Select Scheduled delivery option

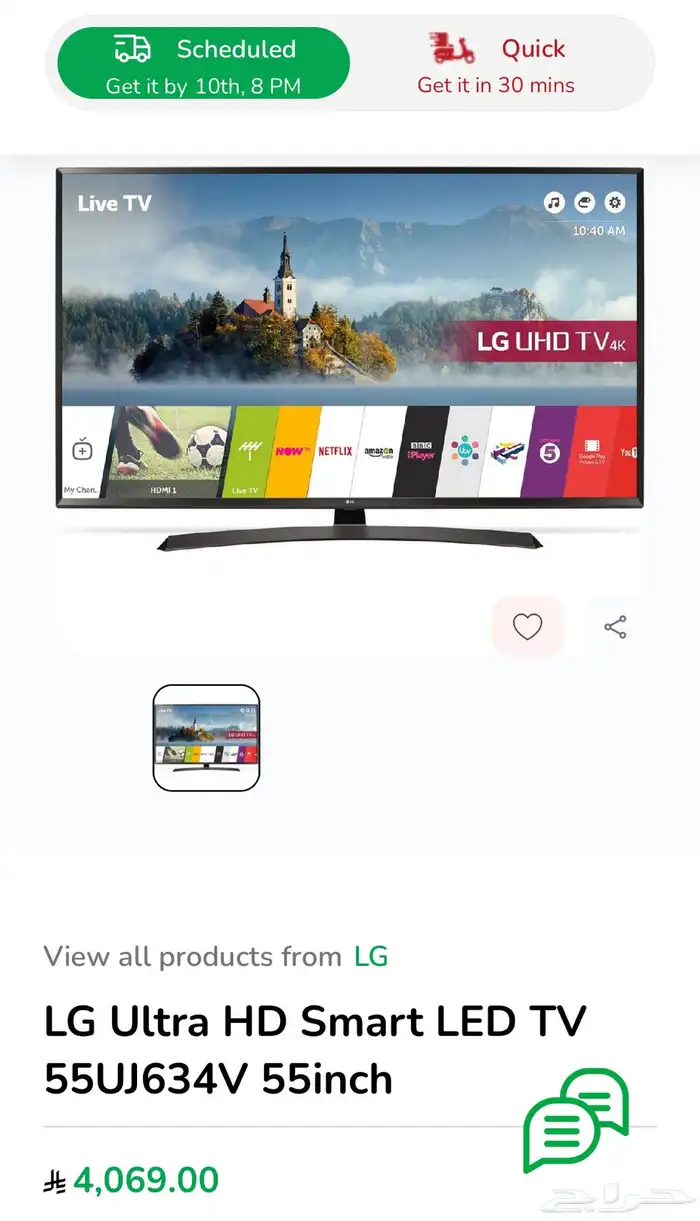pyautogui.click(x=204, y=64)
